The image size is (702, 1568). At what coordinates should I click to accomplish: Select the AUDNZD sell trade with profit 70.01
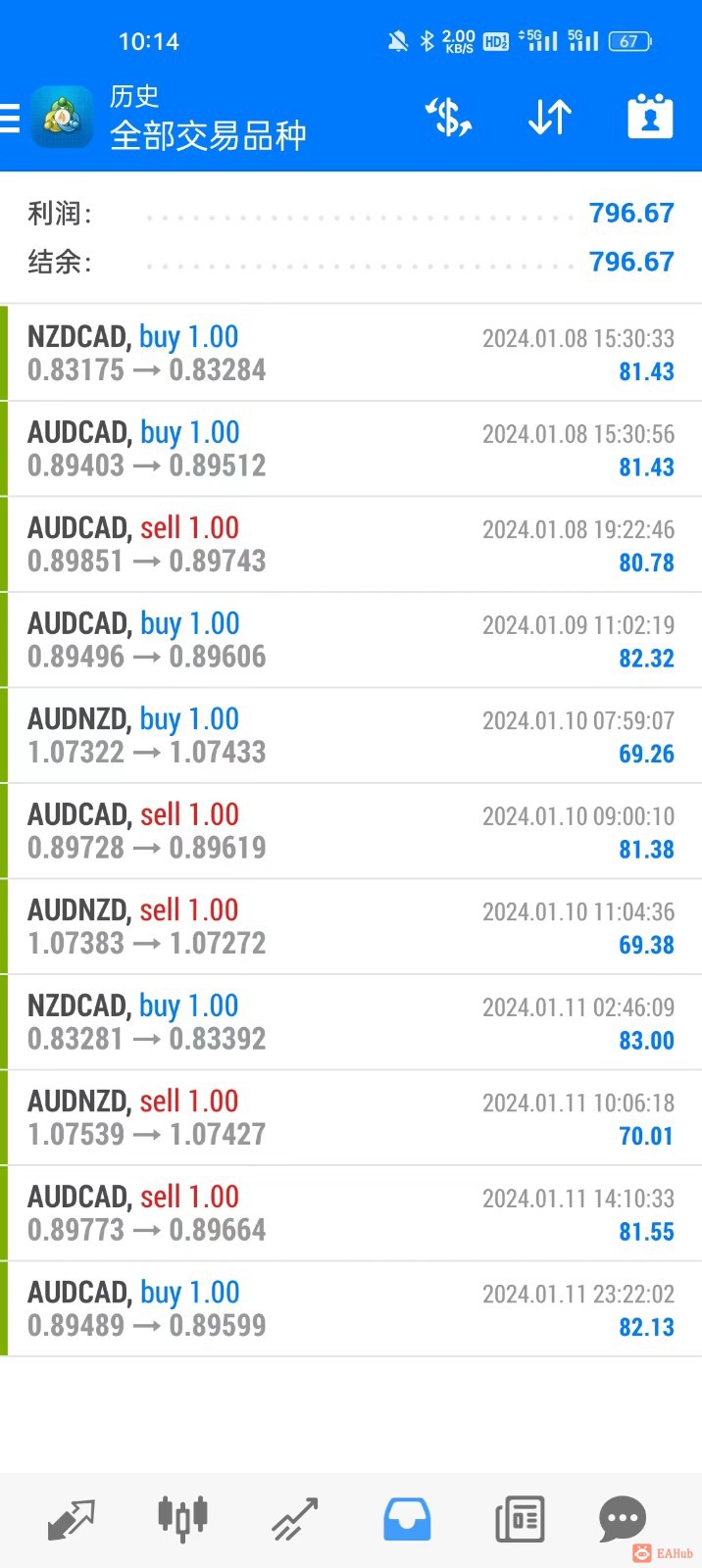pos(351,1117)
